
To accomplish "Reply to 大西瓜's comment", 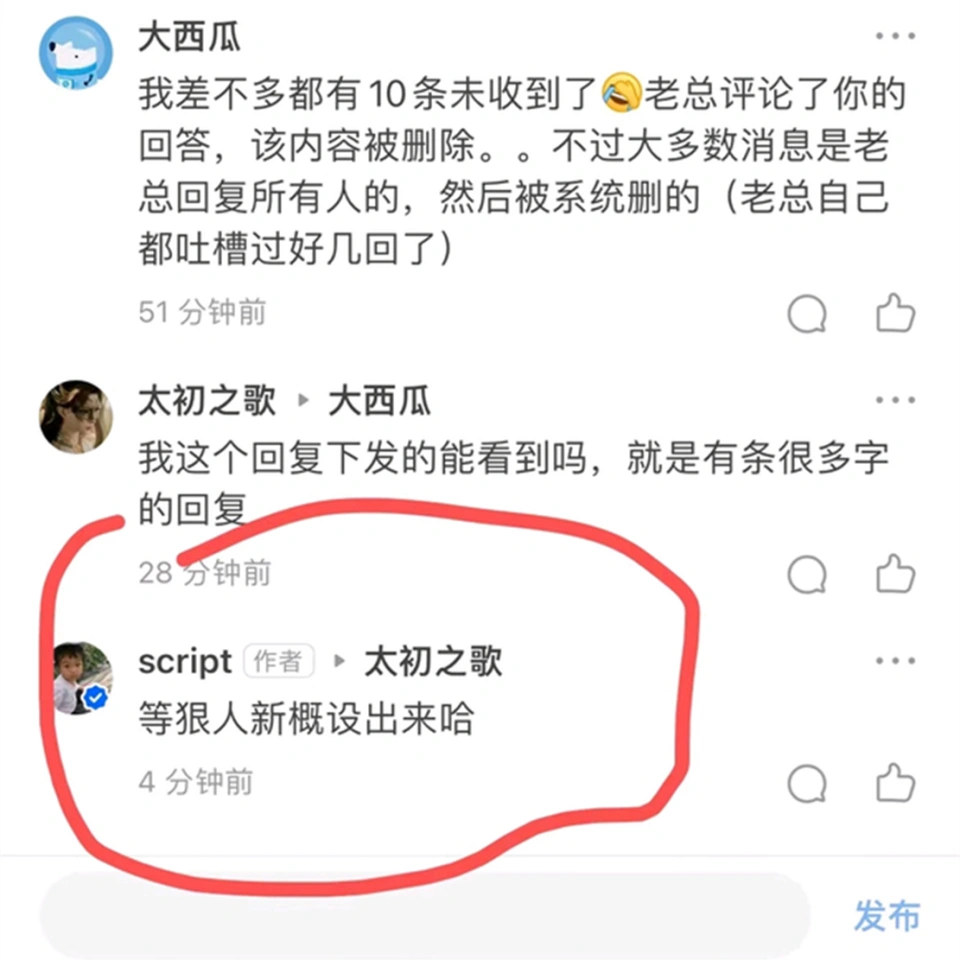I will [x=807, y=314].
